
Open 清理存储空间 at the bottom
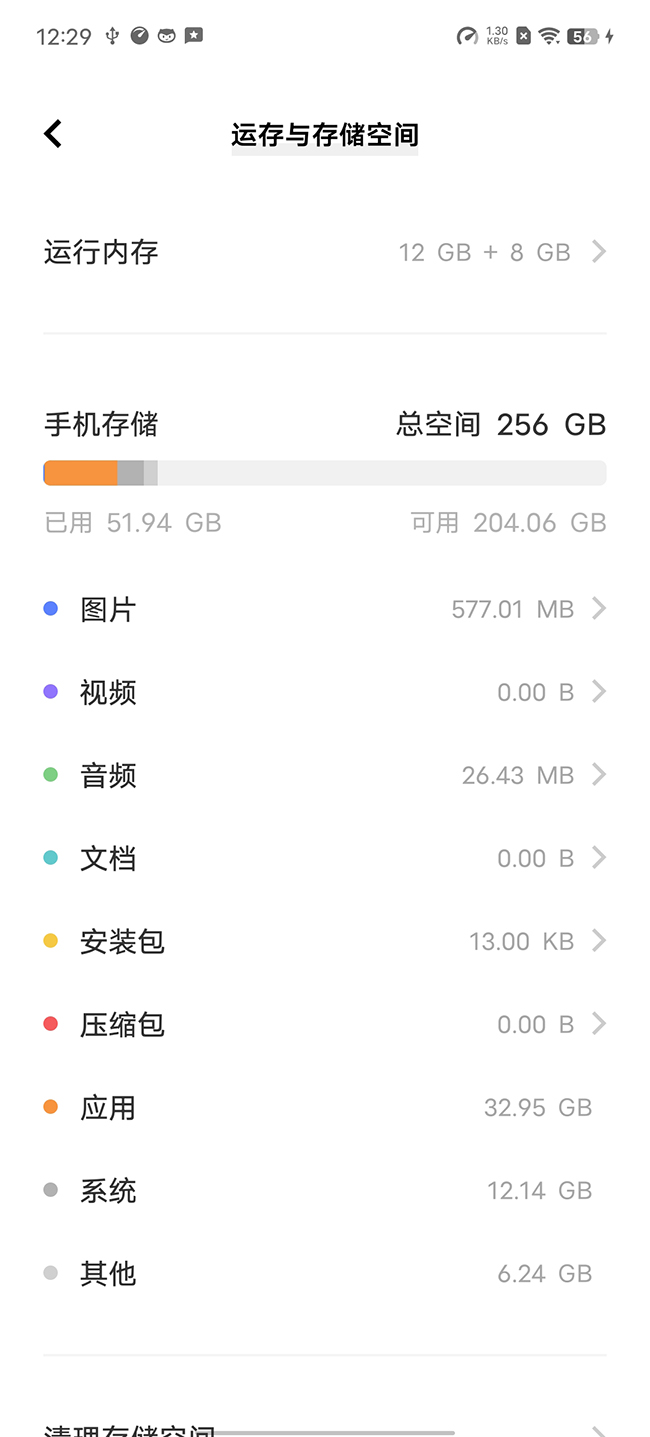point(325,1425)
